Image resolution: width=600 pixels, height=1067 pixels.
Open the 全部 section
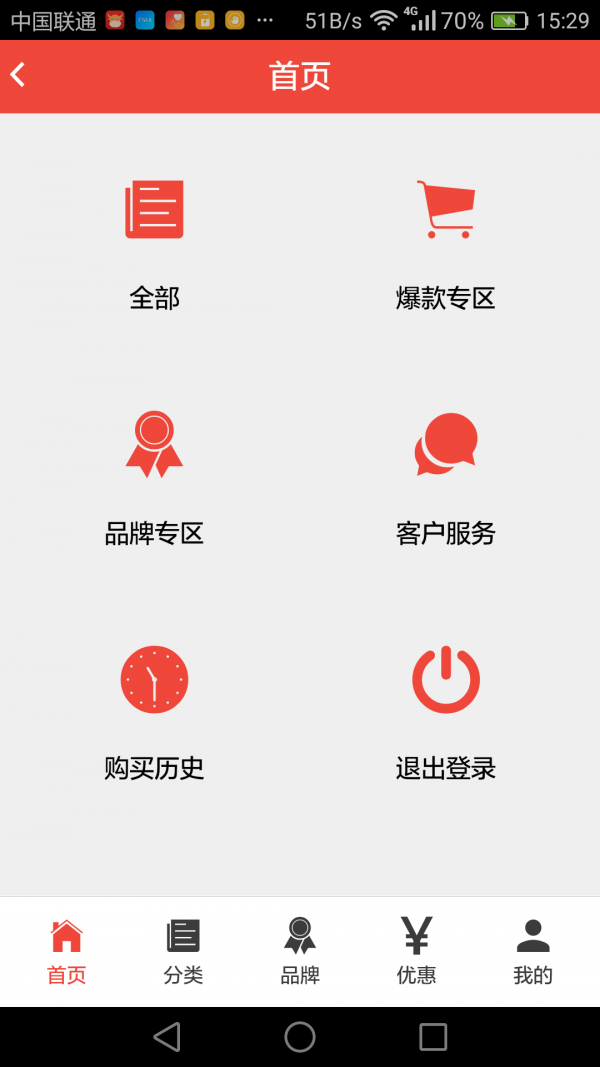coord(154,242)
